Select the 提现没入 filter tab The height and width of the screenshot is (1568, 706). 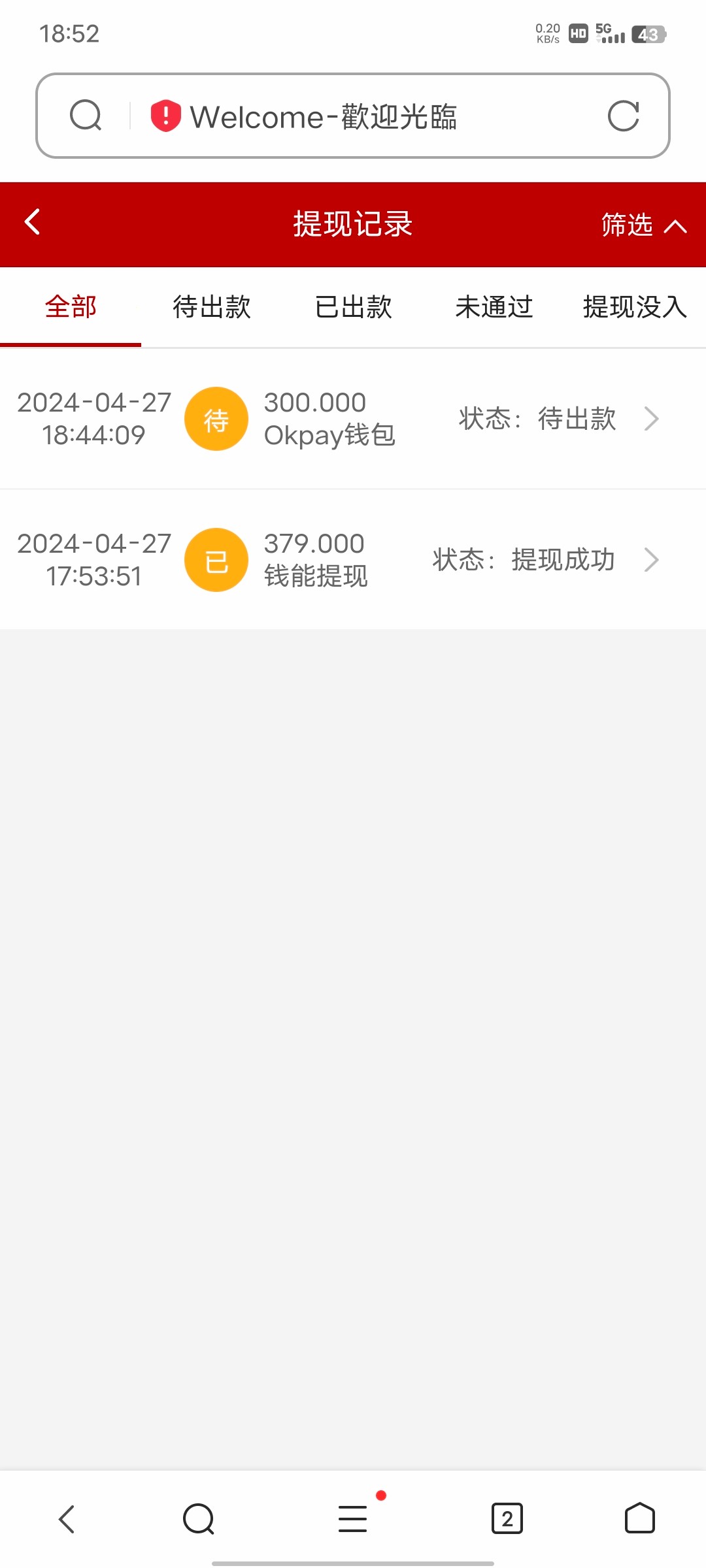(633, 306)
